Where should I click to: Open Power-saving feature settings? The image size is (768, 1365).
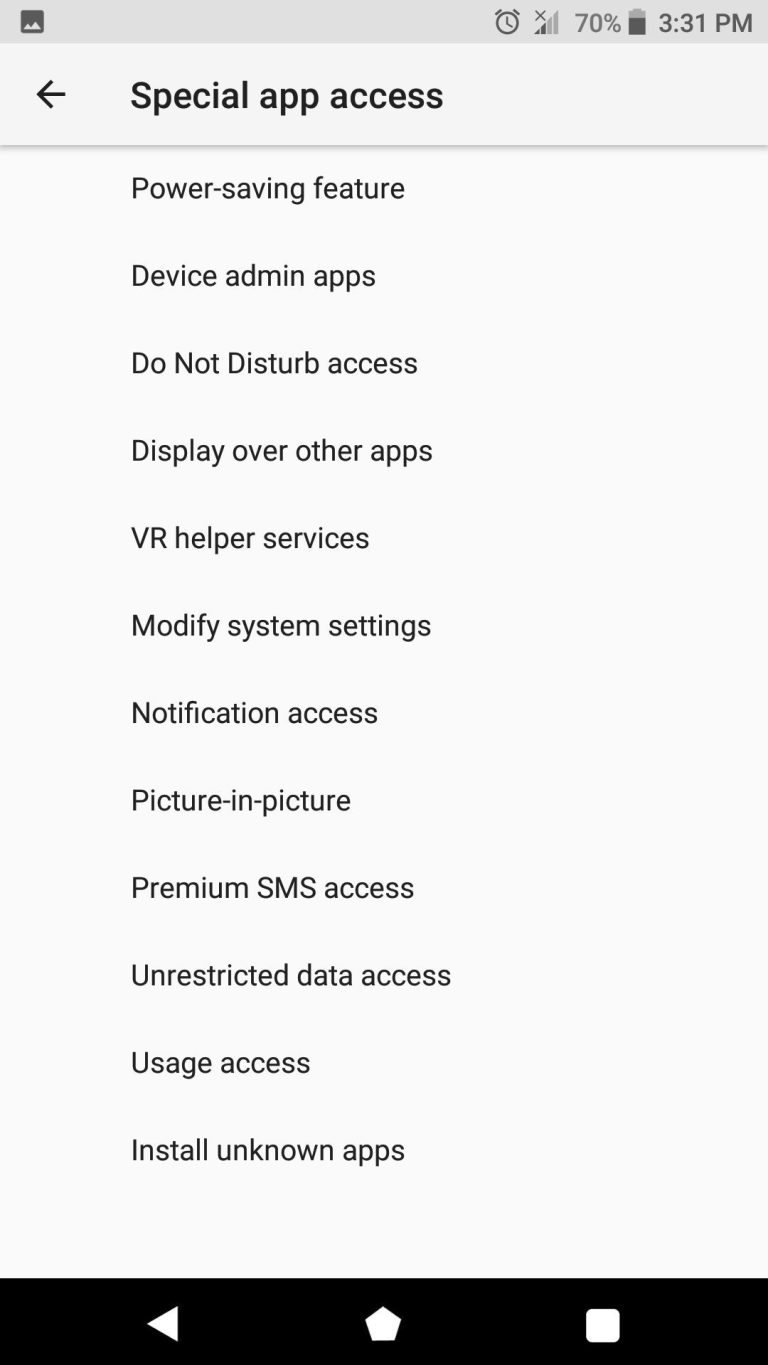point(267,188)
